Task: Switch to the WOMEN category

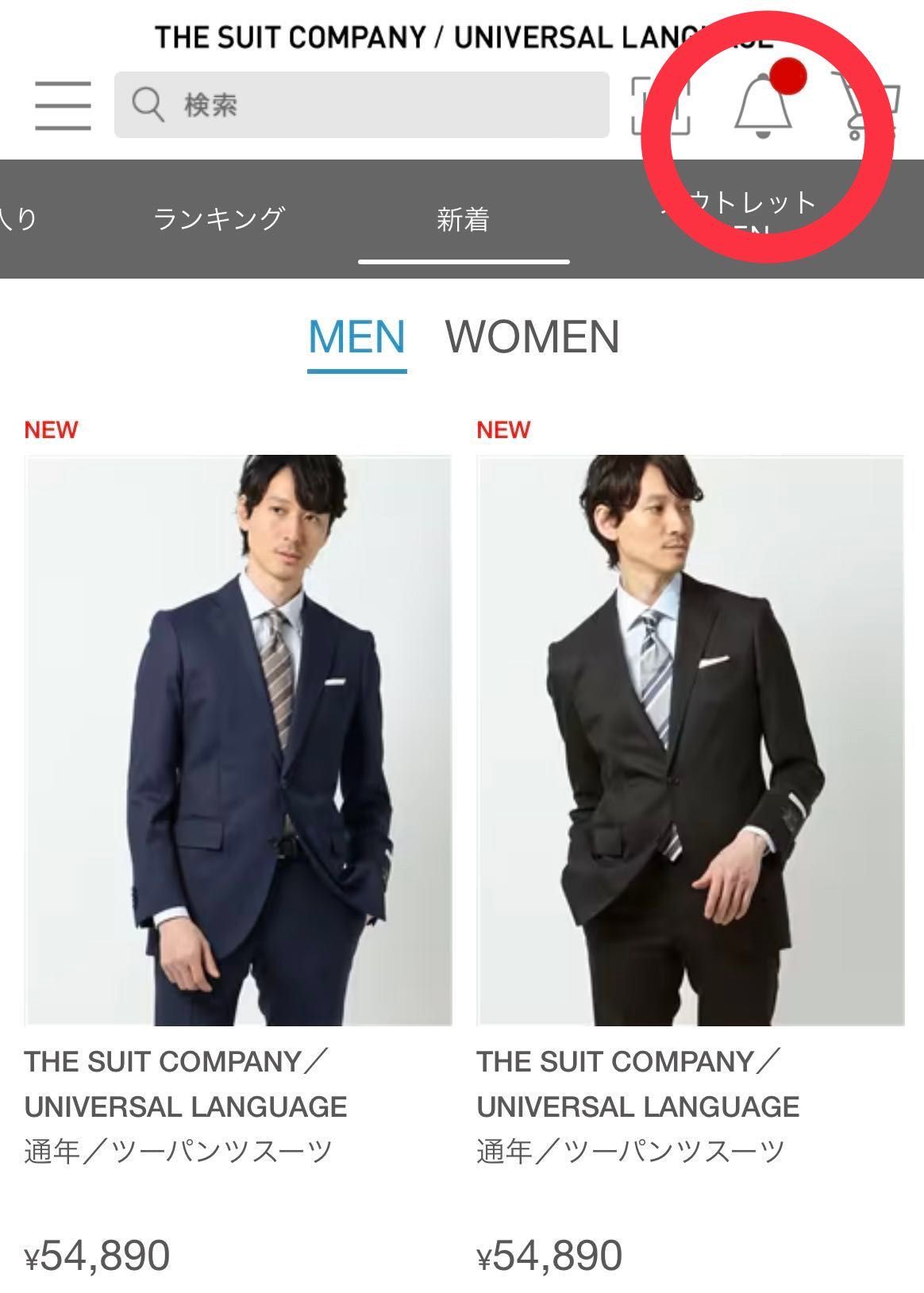Action: (532, 337)
